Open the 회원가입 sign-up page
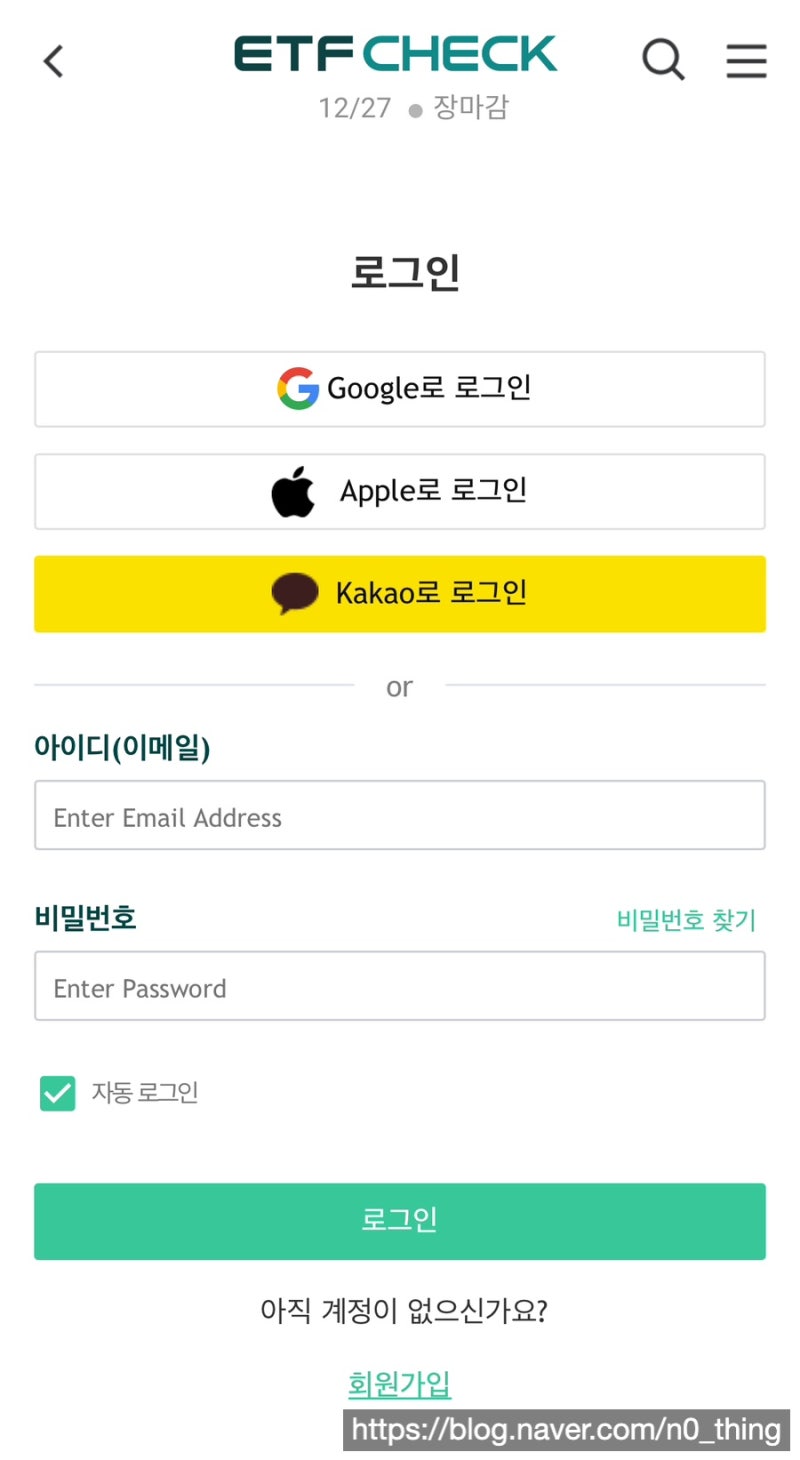This screenshot has height=1460, width=800. tap(399, 1383)
